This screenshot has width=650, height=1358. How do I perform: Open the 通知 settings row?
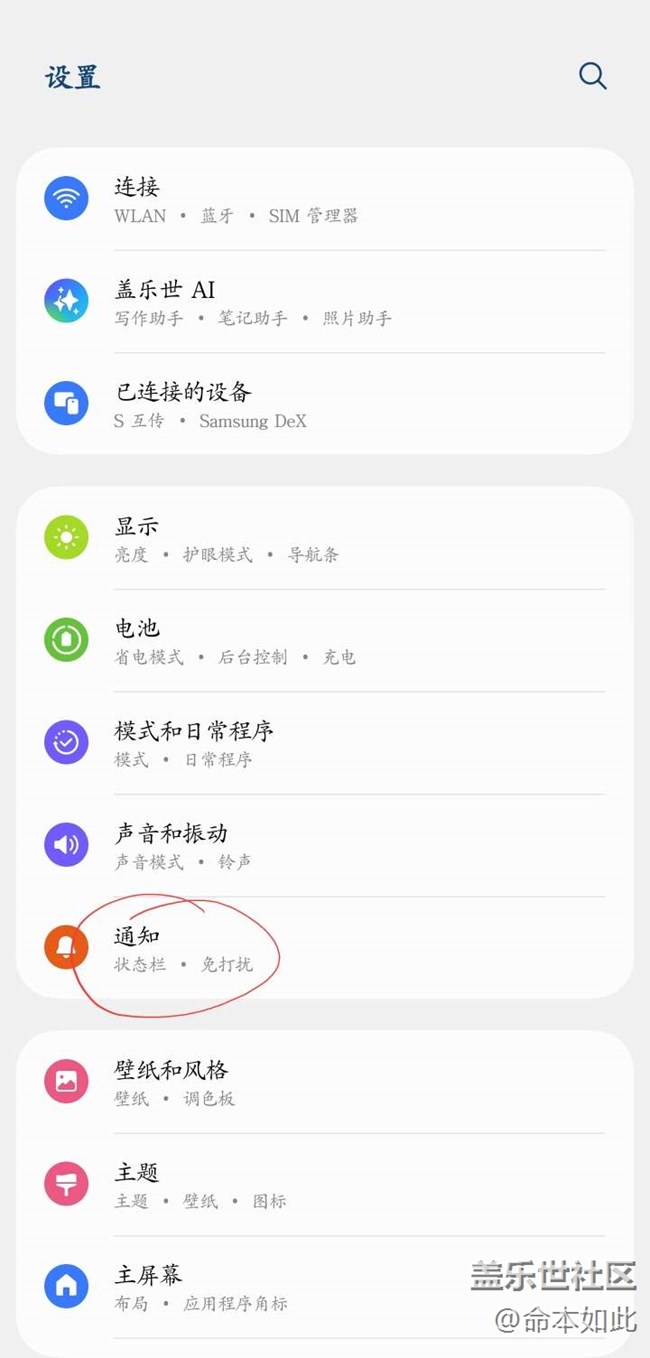325,948
